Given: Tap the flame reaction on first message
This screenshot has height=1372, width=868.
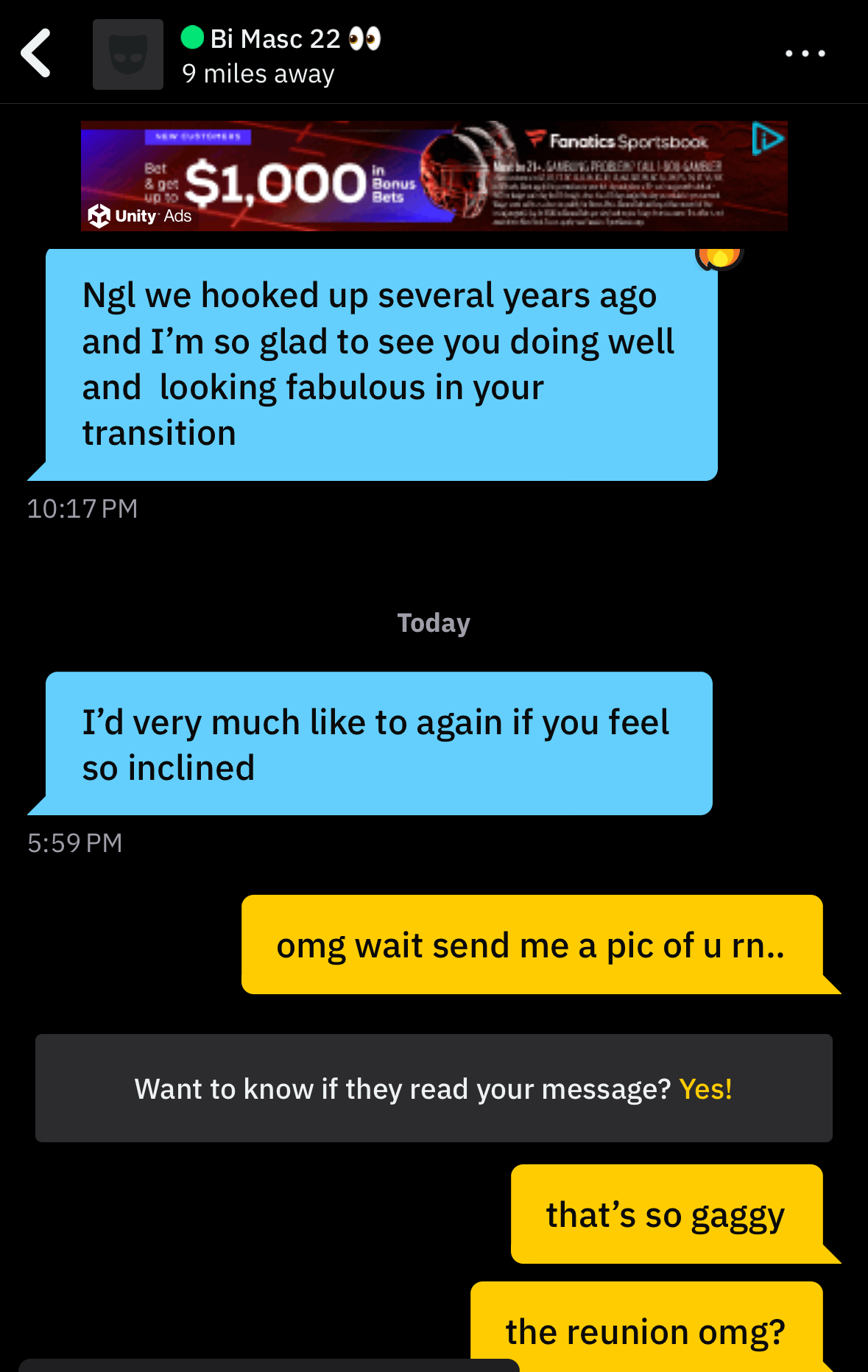Looking at the screenshot, I should tap(719, 257).
